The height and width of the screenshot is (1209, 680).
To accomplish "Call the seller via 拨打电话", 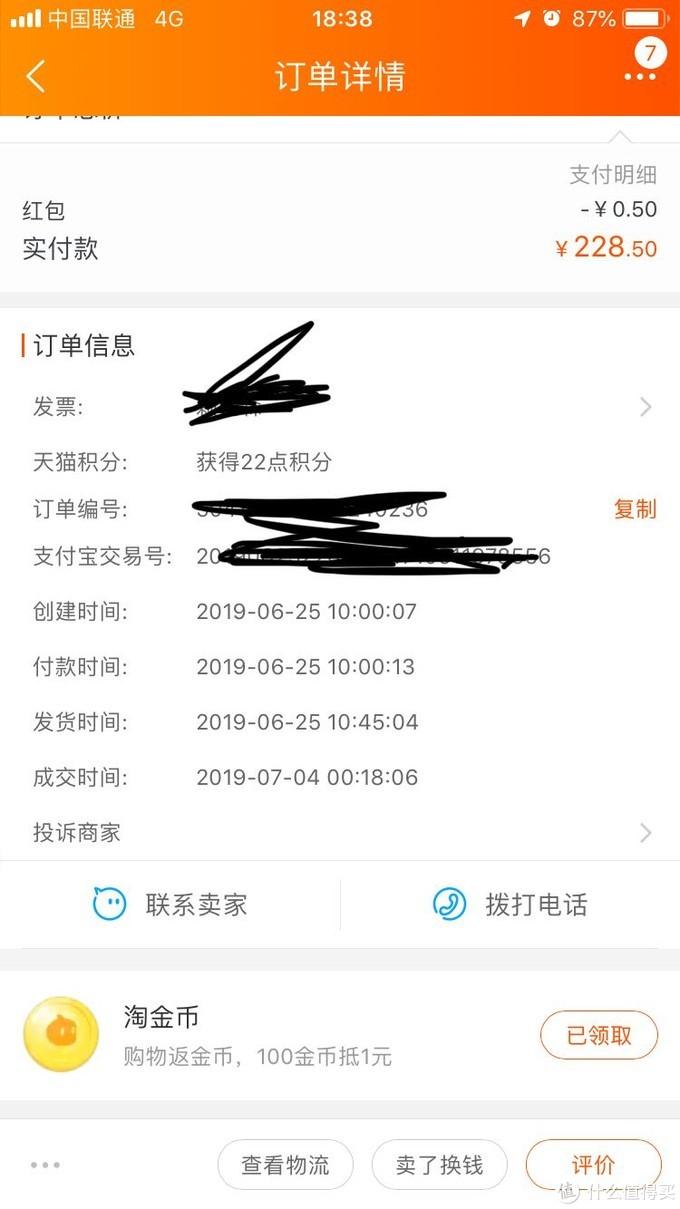I will (510, 905).
